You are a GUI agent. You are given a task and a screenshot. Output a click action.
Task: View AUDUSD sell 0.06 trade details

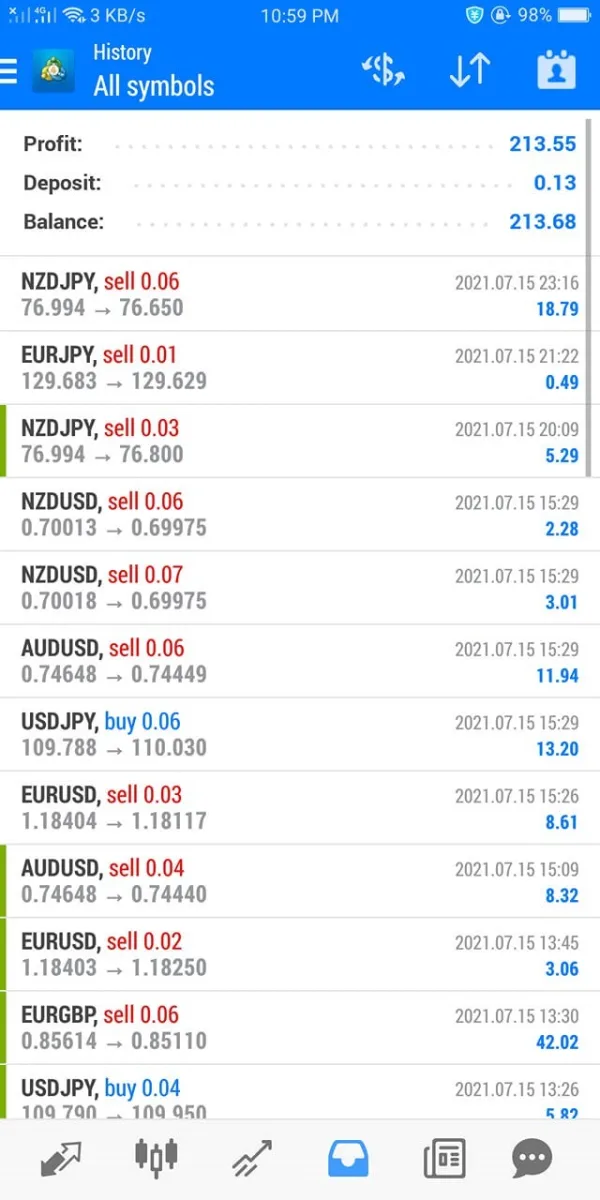coord(300,661)
